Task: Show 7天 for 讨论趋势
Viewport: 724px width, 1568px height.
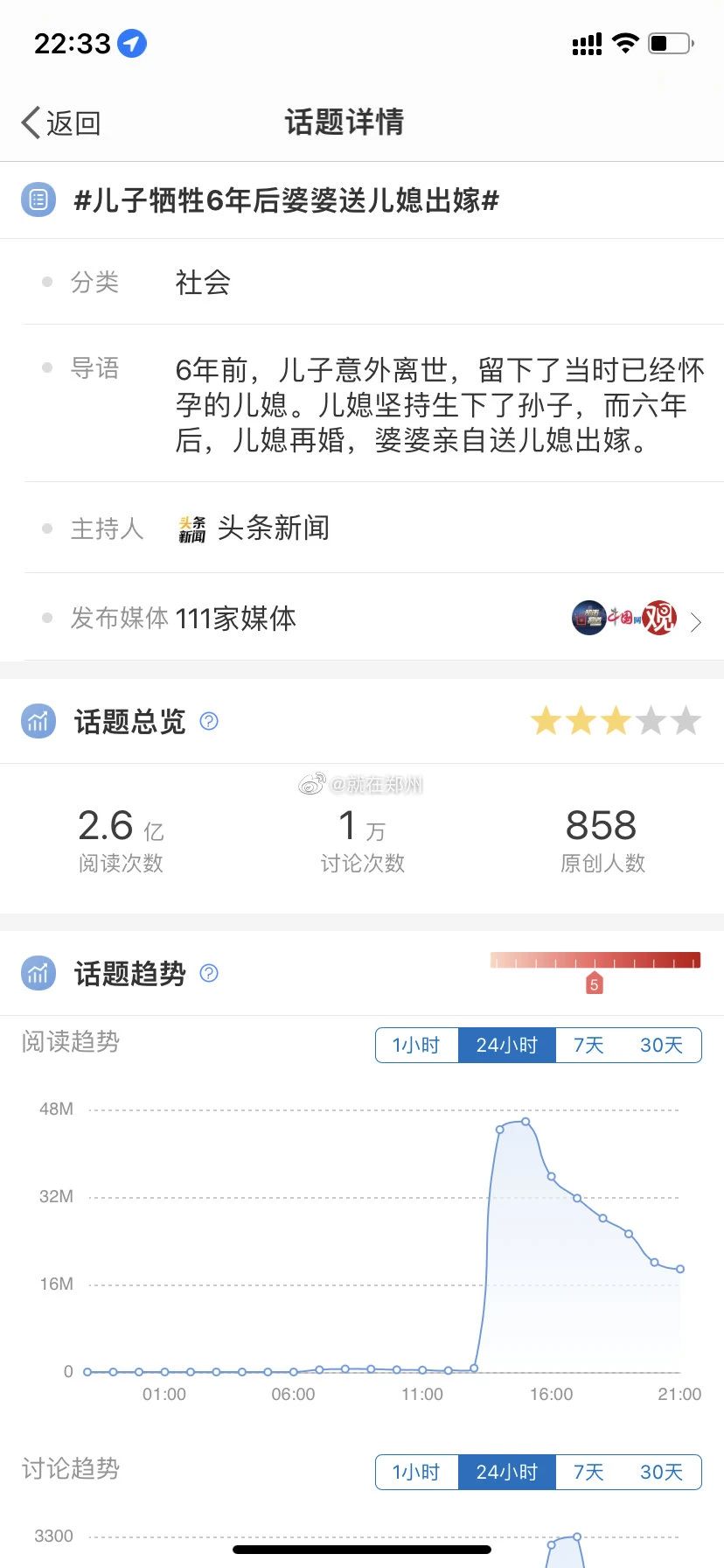Action: click(588, 1472)
